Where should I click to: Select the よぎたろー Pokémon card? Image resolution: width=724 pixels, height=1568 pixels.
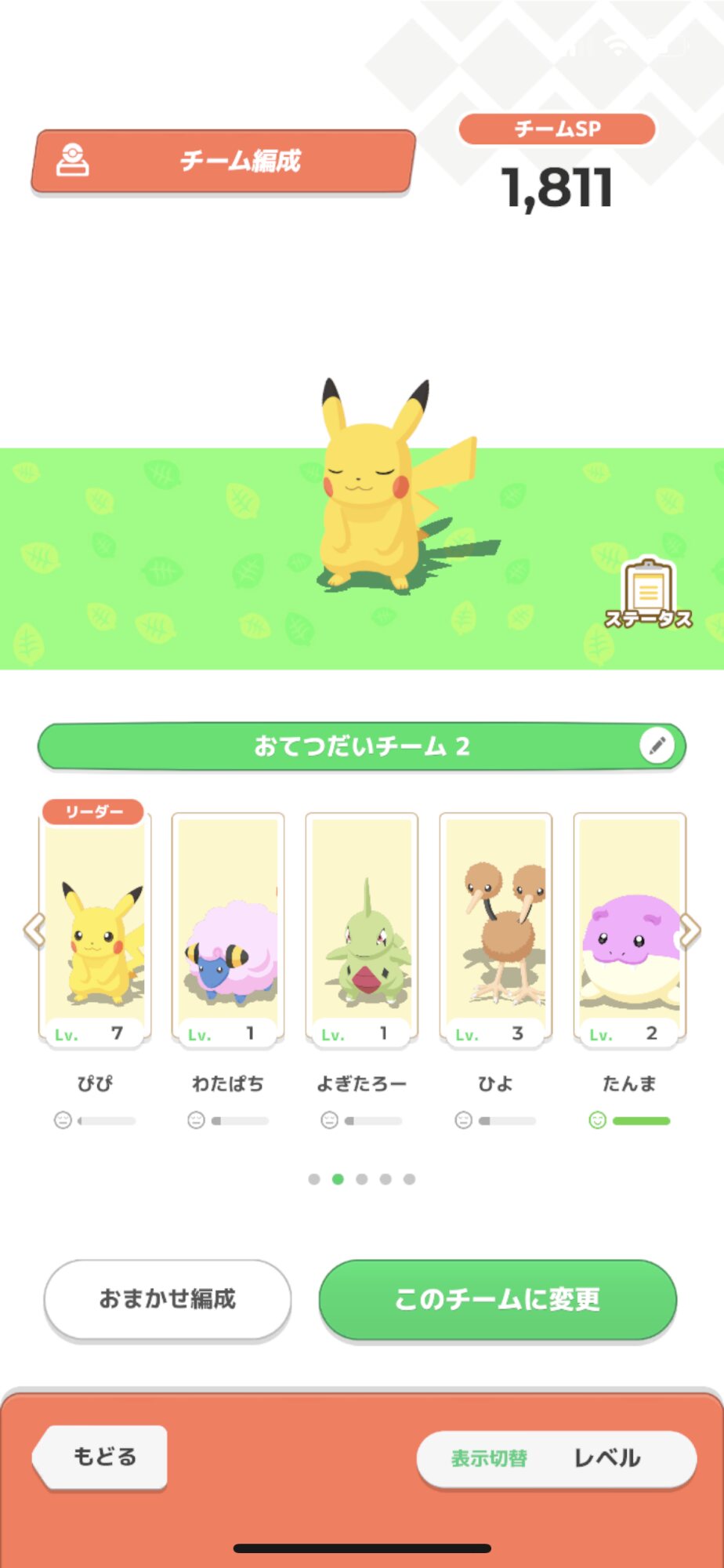pyautogui.click(x=361, y=929)
